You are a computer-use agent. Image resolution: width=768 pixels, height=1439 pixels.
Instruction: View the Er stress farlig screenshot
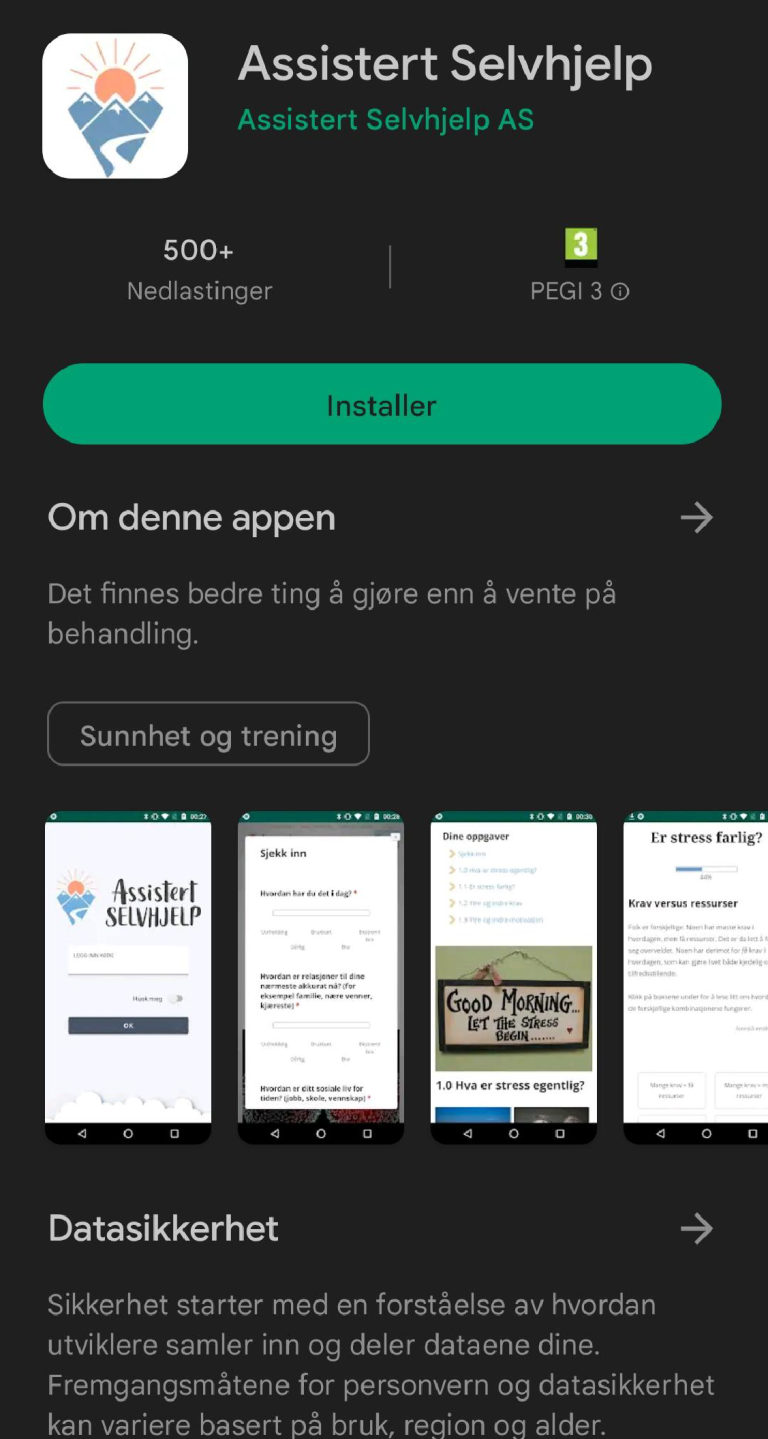coord(696,978)
